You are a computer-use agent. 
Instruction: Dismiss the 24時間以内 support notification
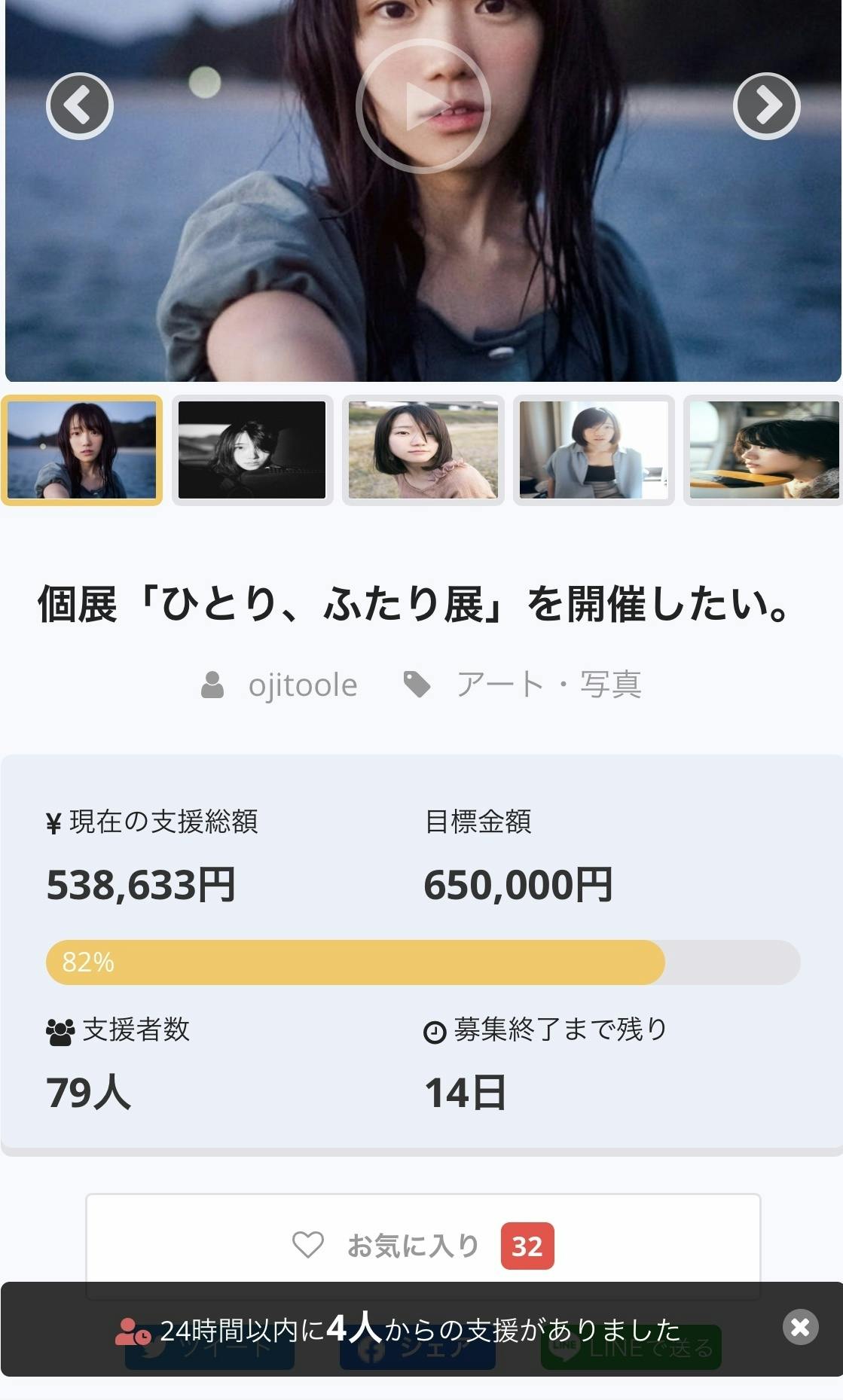tap(800, 1327)
